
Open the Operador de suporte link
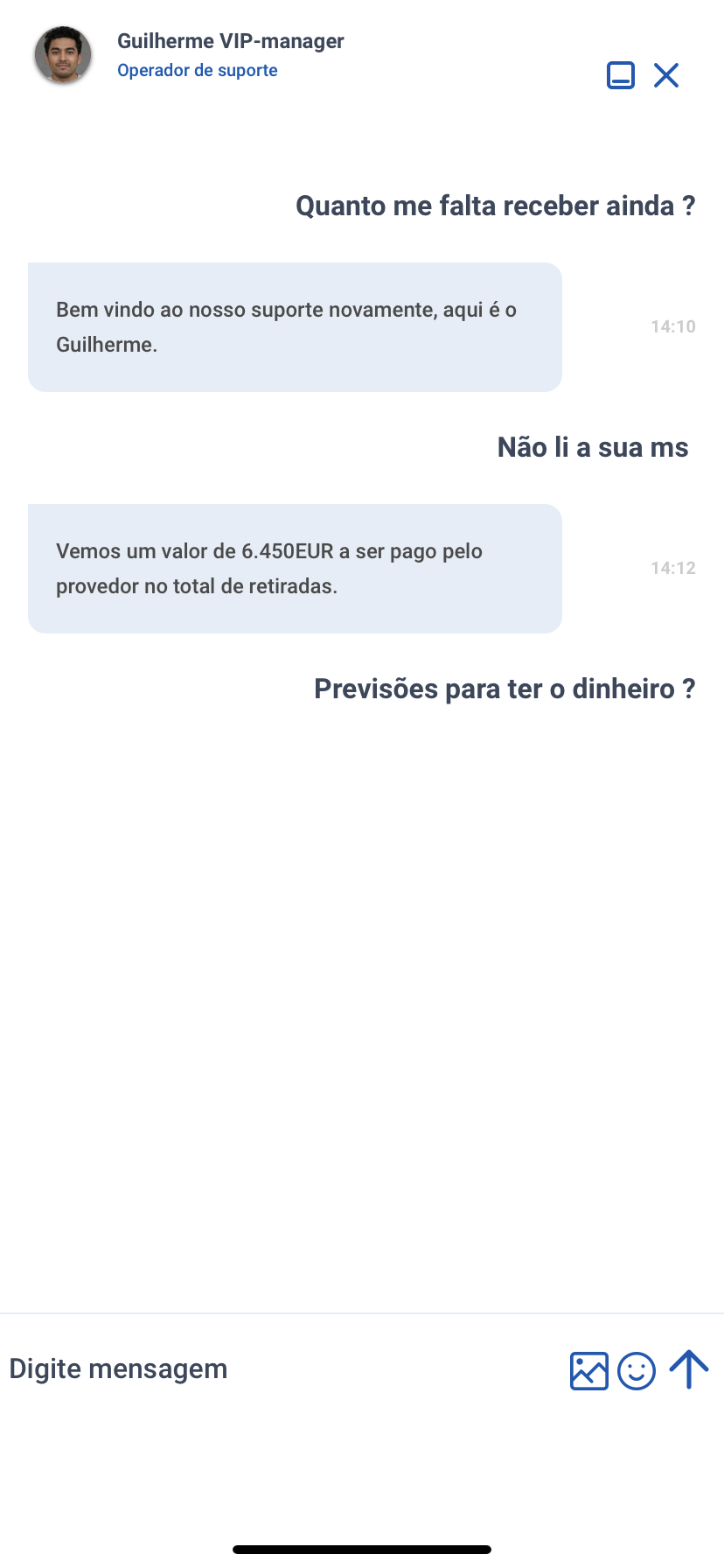click(x=197, y=70)
